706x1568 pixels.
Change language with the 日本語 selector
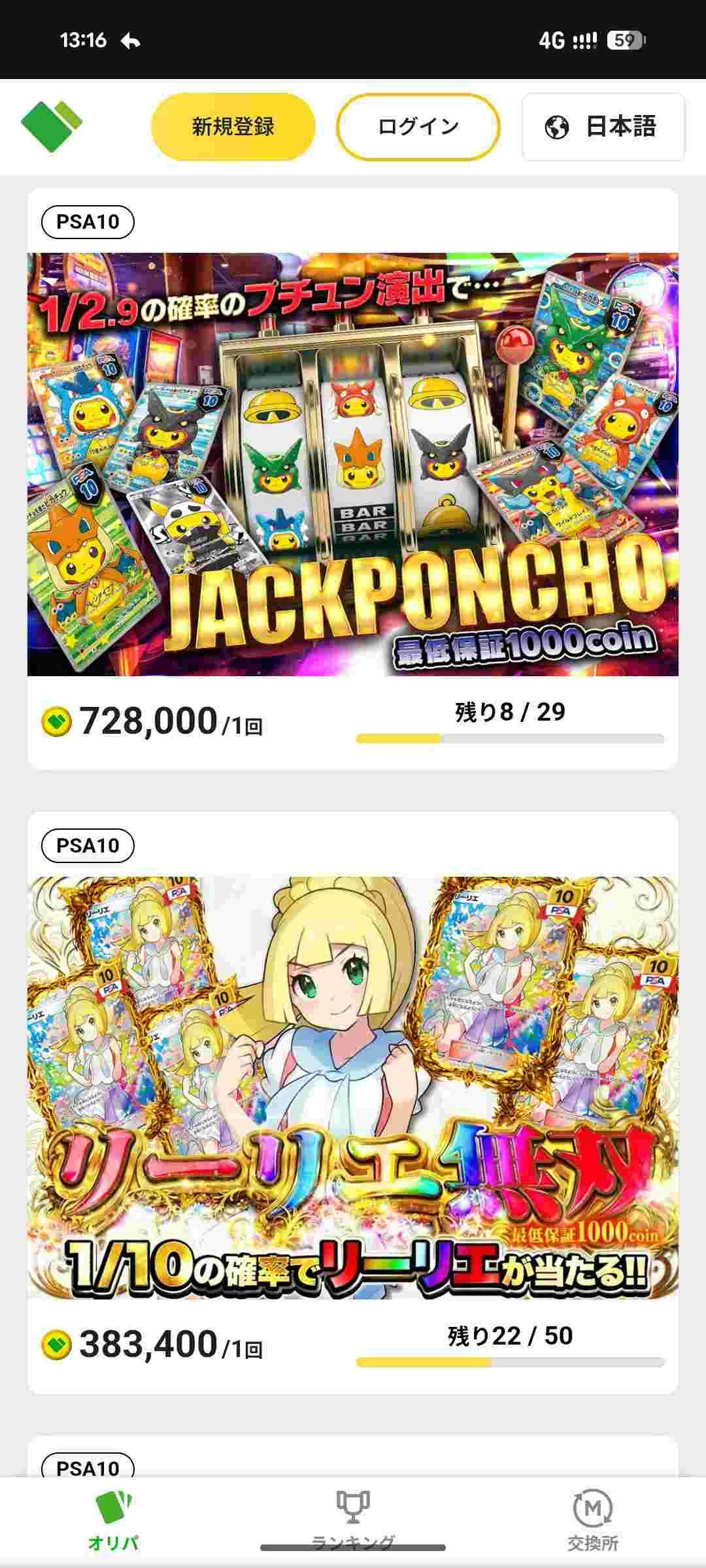[x=603, y=127]
